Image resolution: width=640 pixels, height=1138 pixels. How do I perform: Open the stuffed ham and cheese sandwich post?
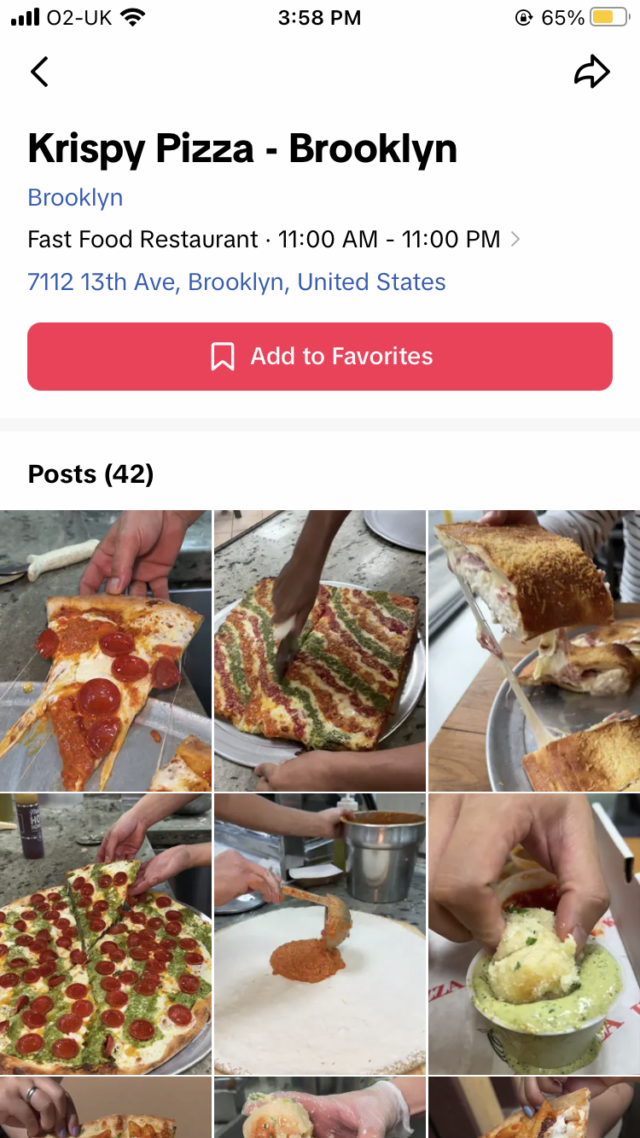[x=534, y=650]
